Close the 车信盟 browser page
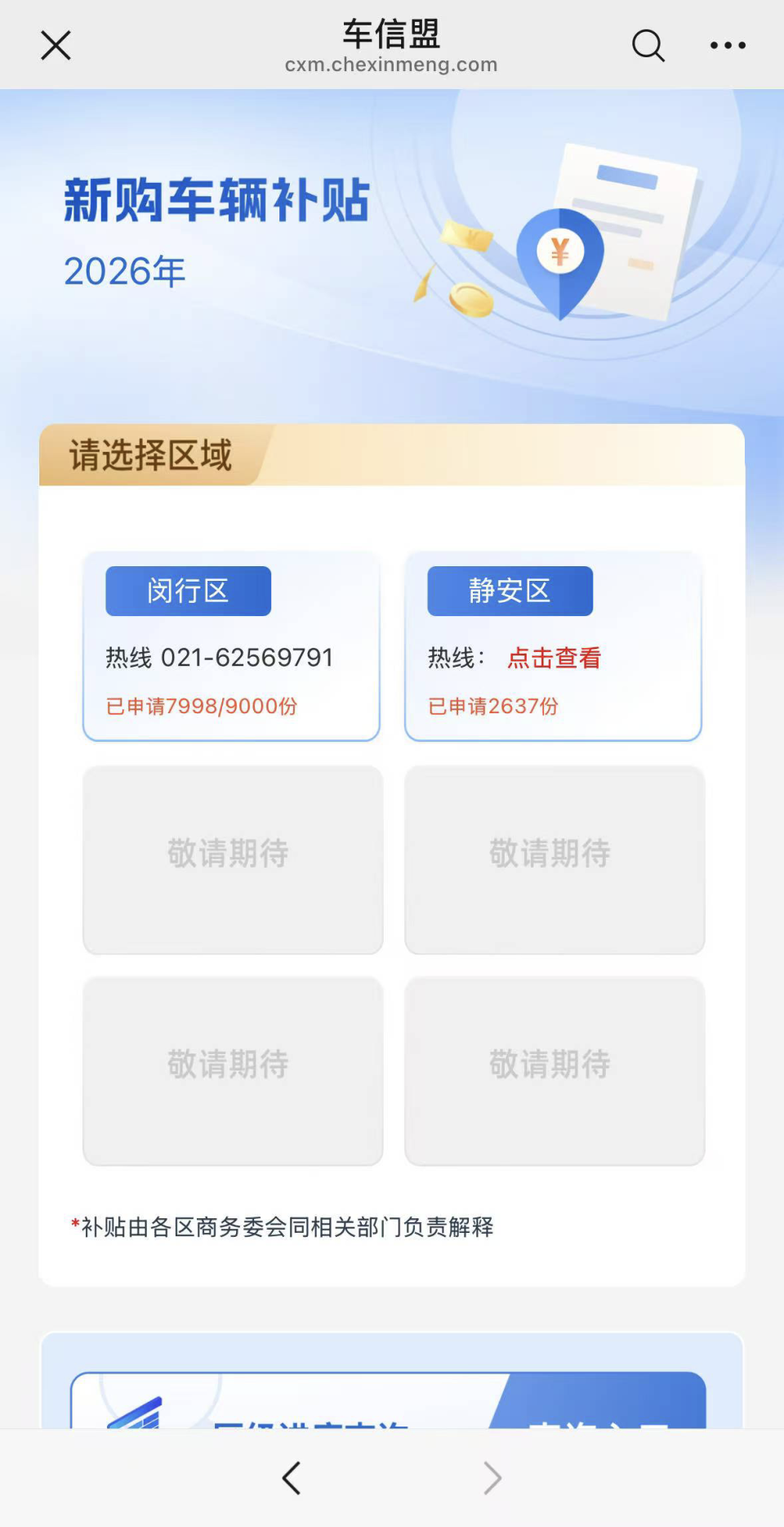Viewport: 784px width, 1527px height. tap(55, 46)
